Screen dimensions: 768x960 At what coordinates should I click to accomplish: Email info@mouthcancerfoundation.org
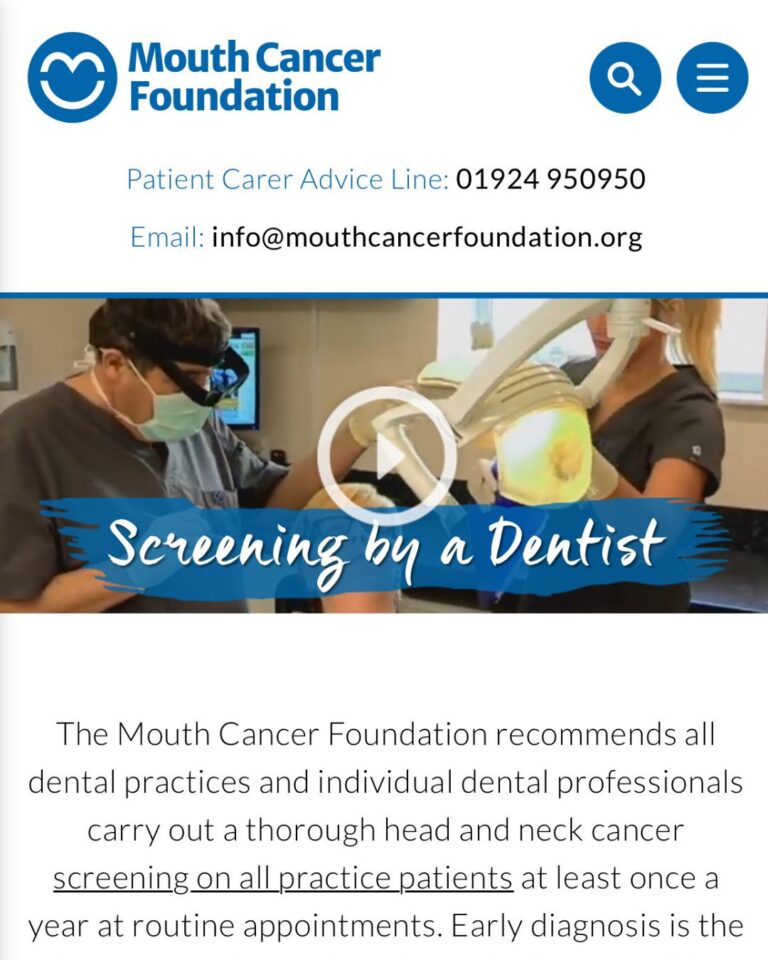click(426, 238)
